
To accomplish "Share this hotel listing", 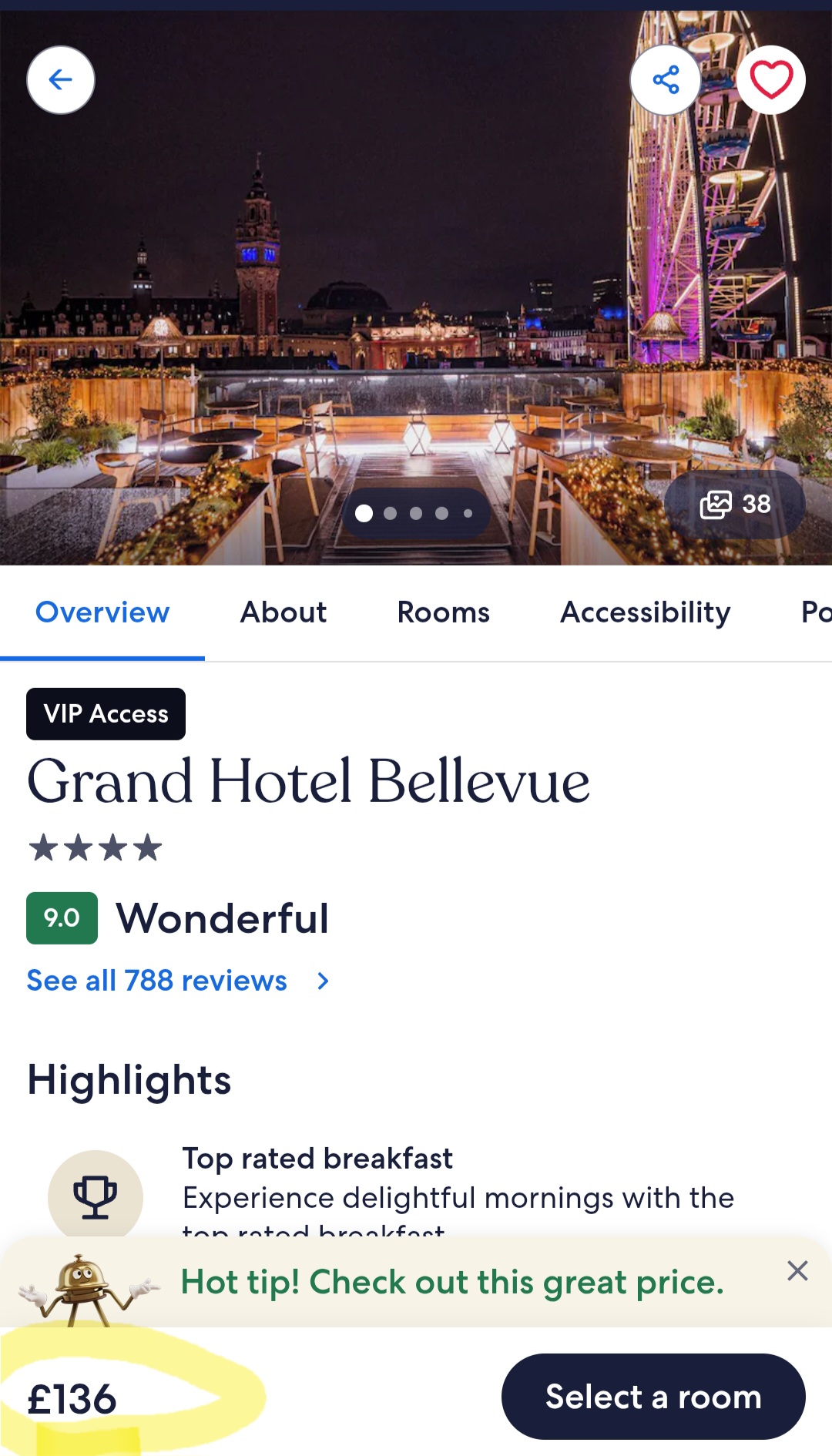I will tap(666, 80).
